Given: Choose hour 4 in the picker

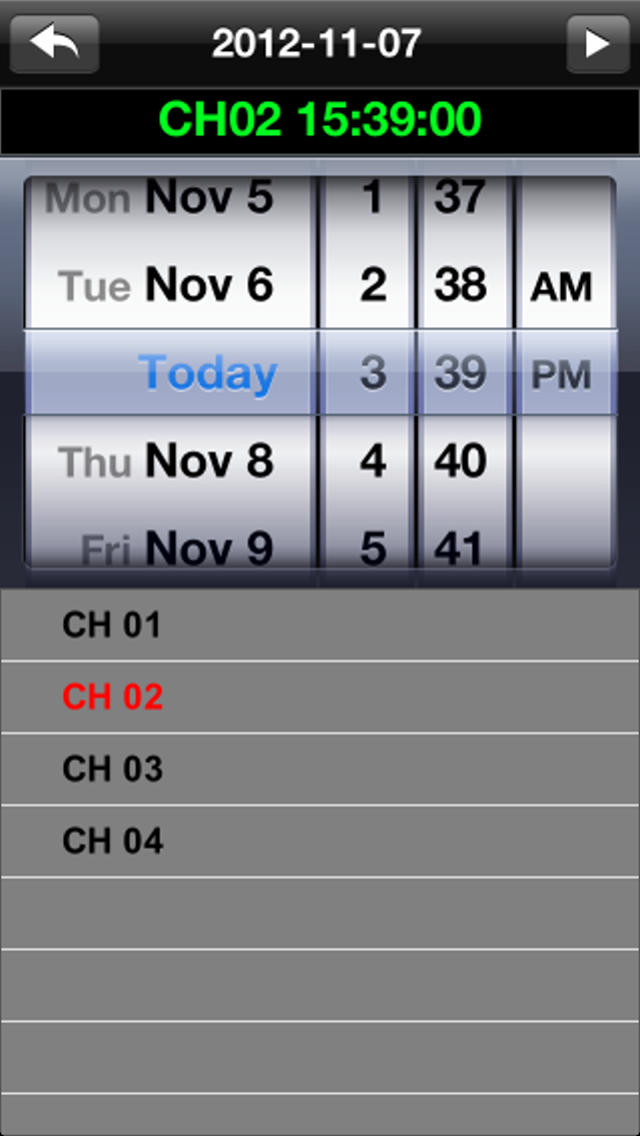Looking at the screenshot, I should tap(373, 461).
